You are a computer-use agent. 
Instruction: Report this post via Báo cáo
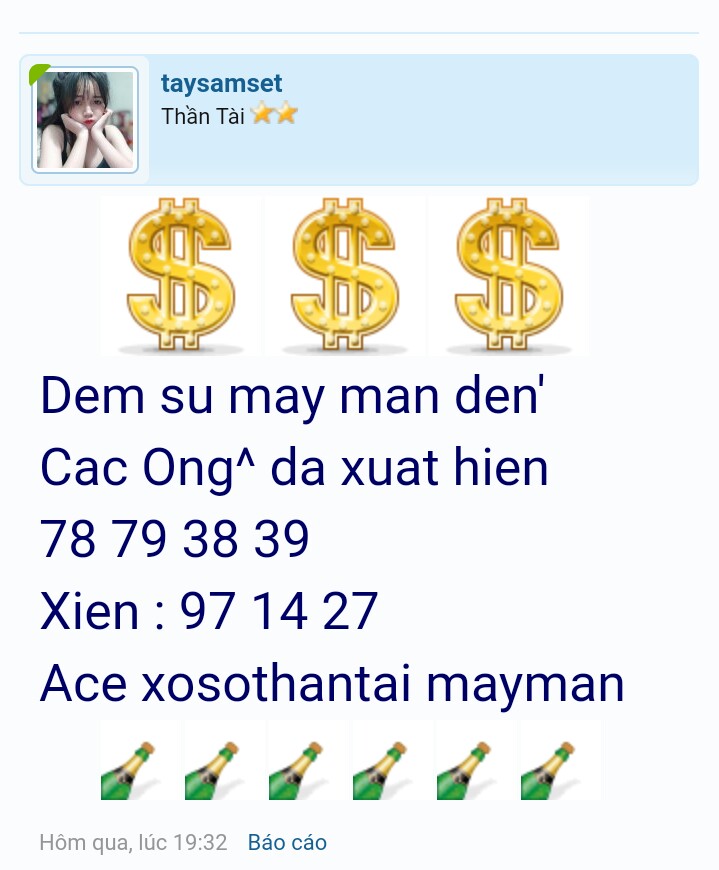point(287,843)
